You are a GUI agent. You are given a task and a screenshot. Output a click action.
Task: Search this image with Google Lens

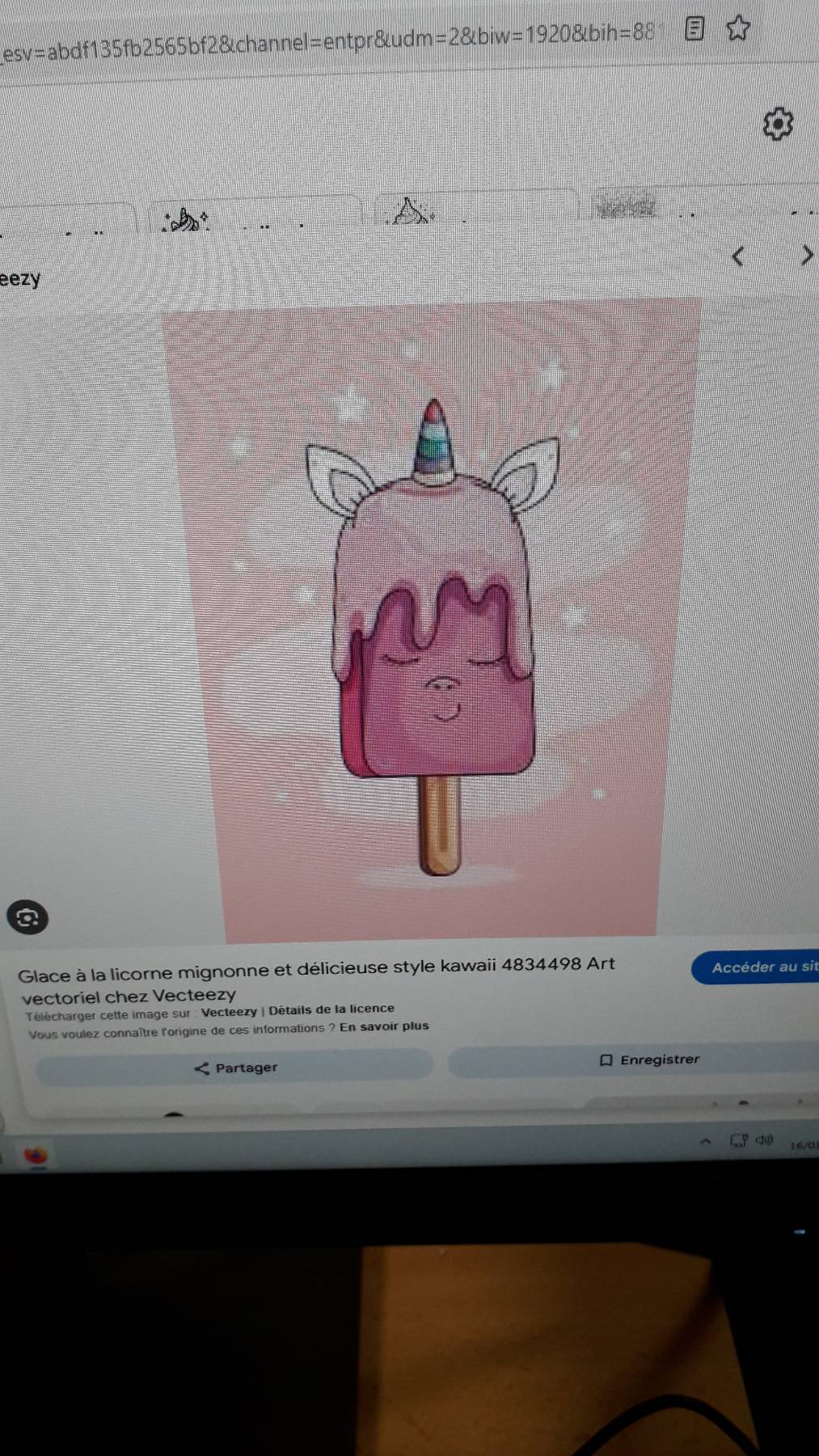point(27,917)
